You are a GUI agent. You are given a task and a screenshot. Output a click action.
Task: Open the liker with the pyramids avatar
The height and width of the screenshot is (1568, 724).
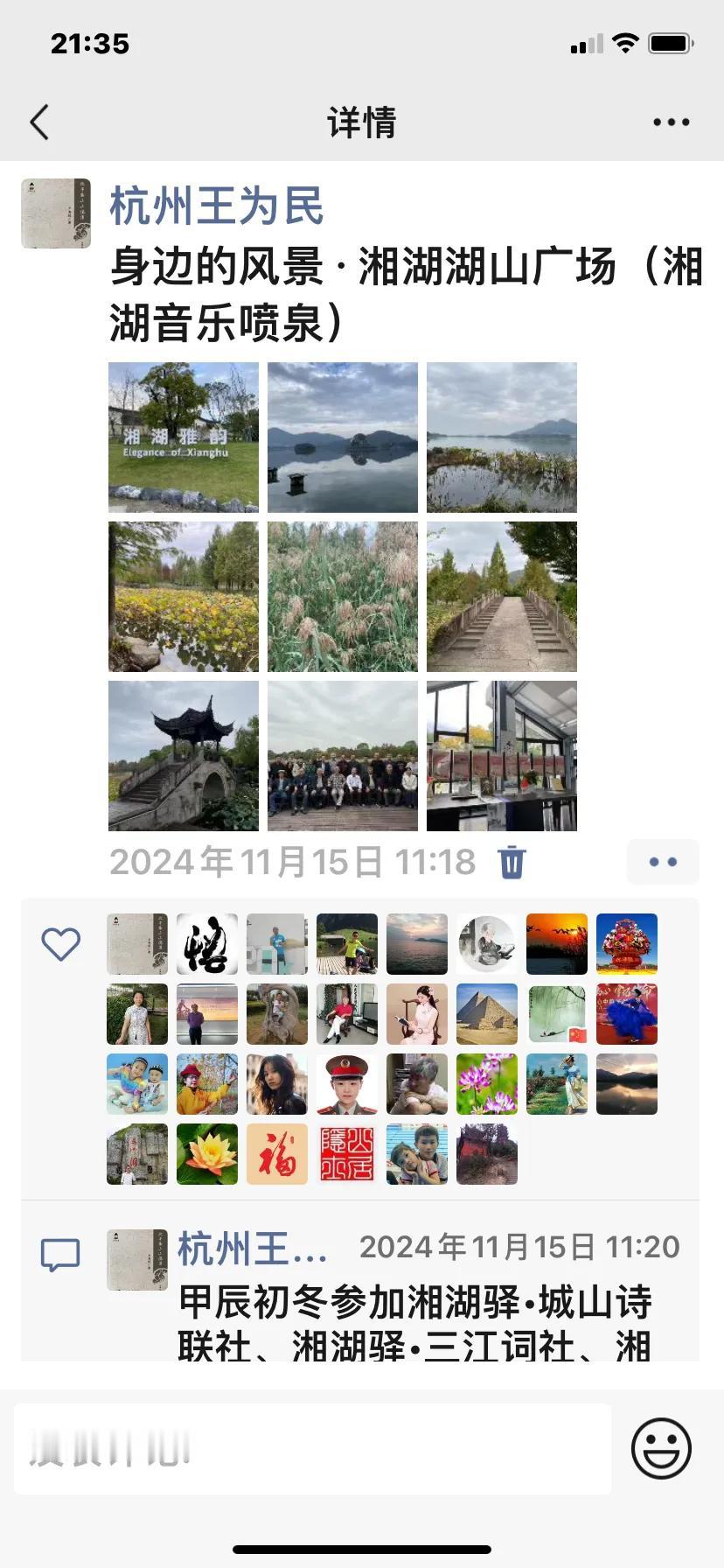(487, 1014)
